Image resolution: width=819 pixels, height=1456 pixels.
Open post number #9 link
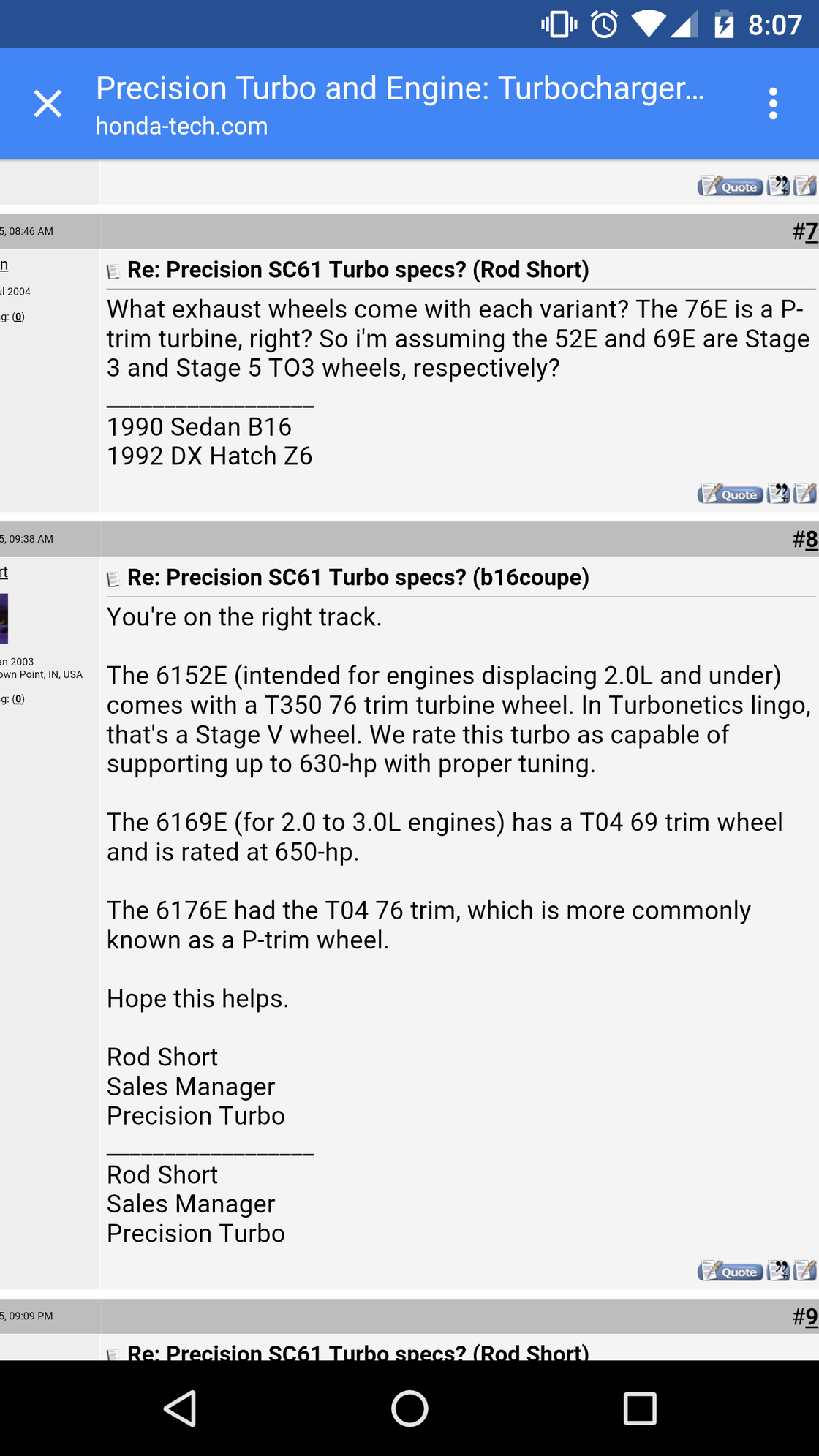click(x=810, y=1316)
